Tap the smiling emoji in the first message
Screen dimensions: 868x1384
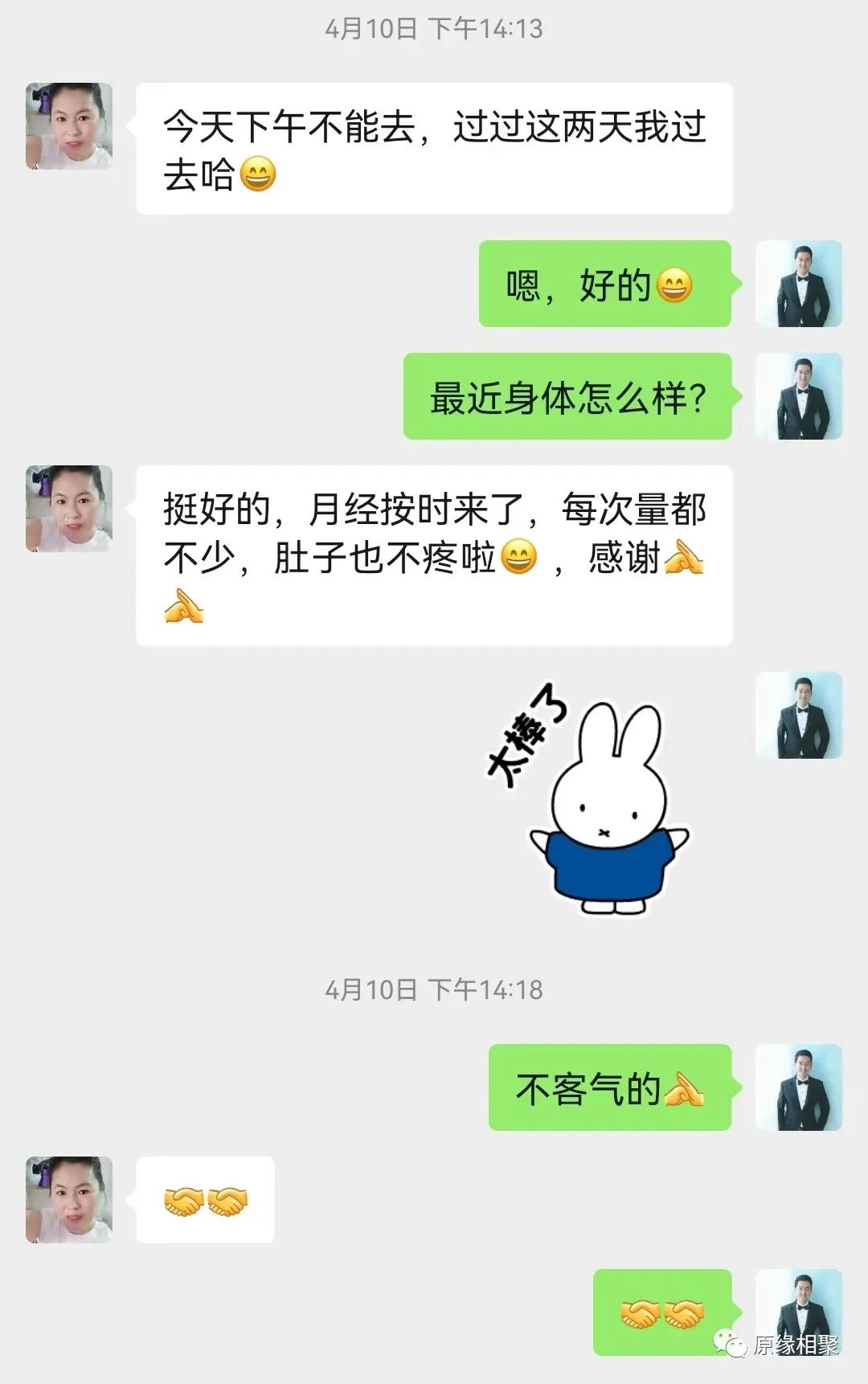click(x=260, y=174)
